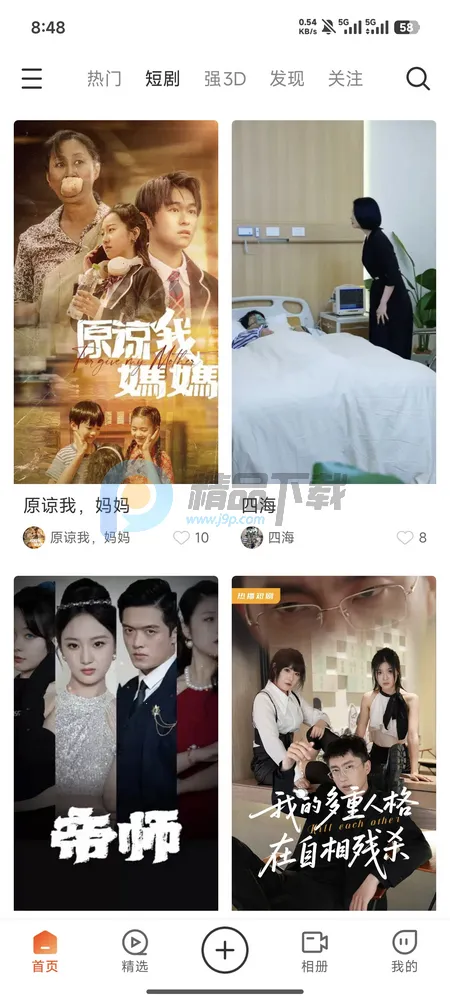The image size is (450, 1001).
Task: Go to the 首页 bottom tab
Action: click(45, 951)
